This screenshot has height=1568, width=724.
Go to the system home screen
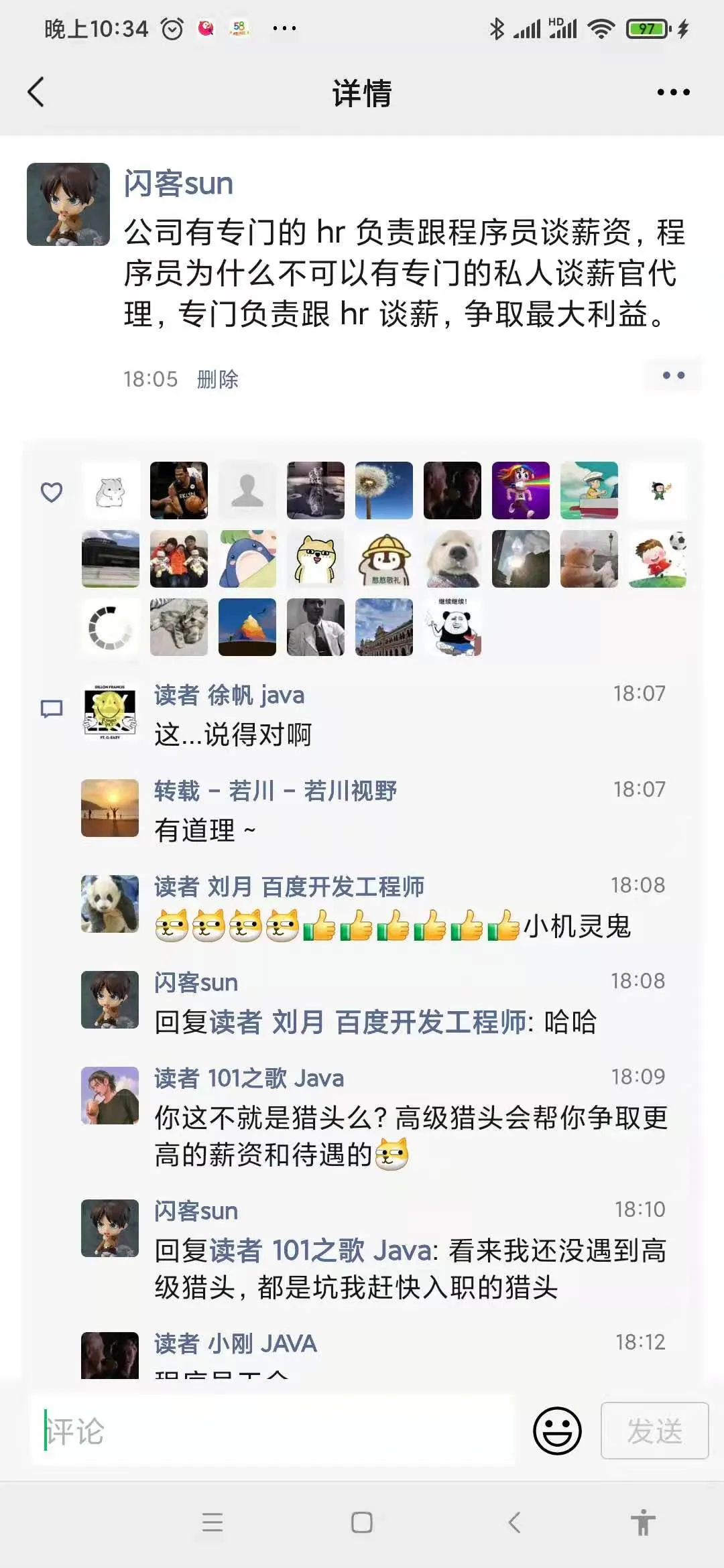(362, 1522)
